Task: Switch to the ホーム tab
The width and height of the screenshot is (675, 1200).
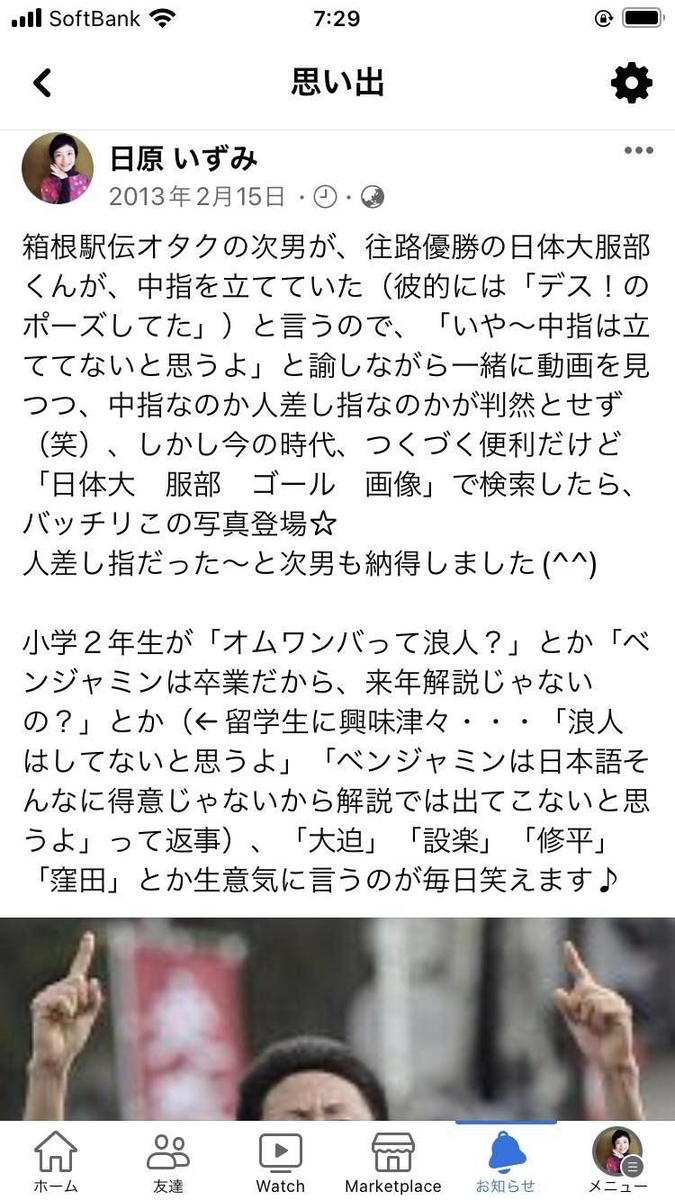Action: (x=56, y=1162)
